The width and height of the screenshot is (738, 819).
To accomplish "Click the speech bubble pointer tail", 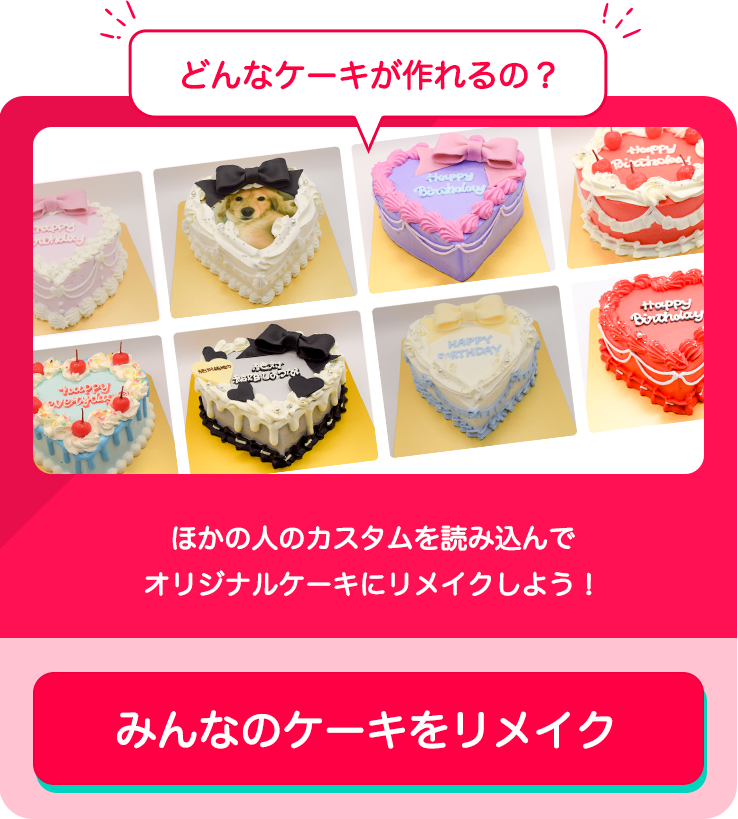I will click(x=369, y=124).
